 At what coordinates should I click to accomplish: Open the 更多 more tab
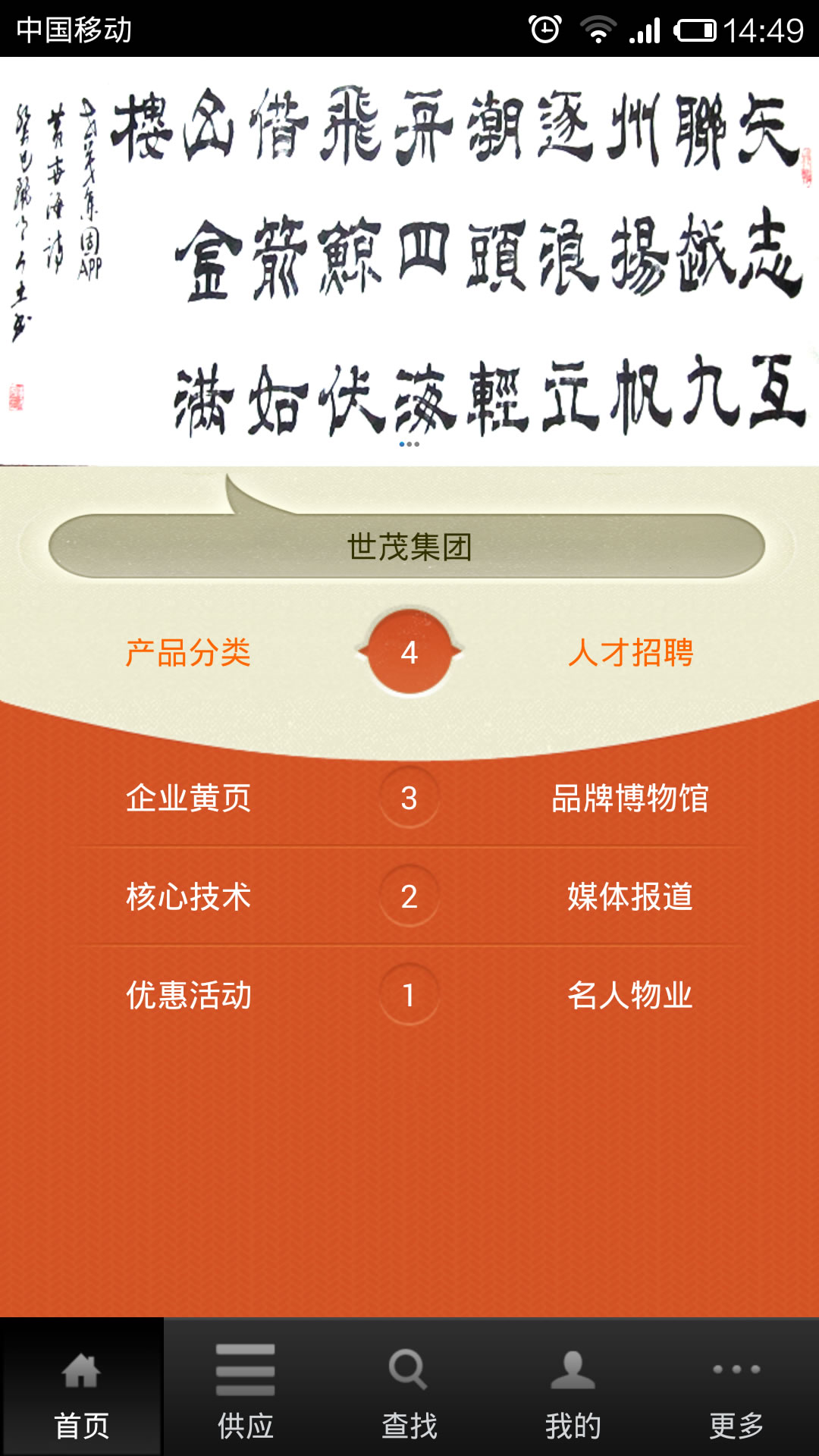(x=737, y=1388)
